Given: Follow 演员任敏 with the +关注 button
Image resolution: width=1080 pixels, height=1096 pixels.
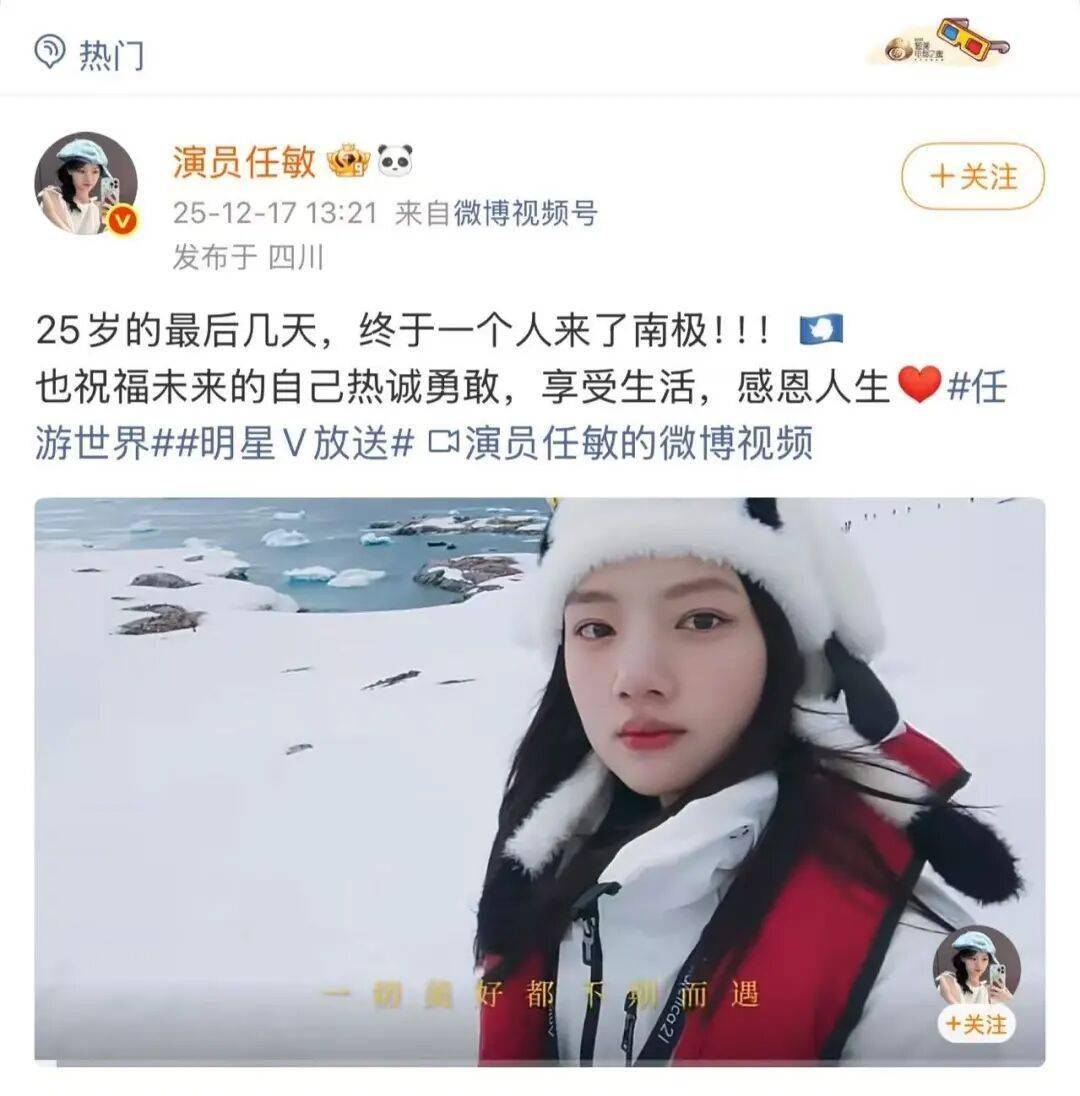Looking at the screenshot, I should point(972,177).
